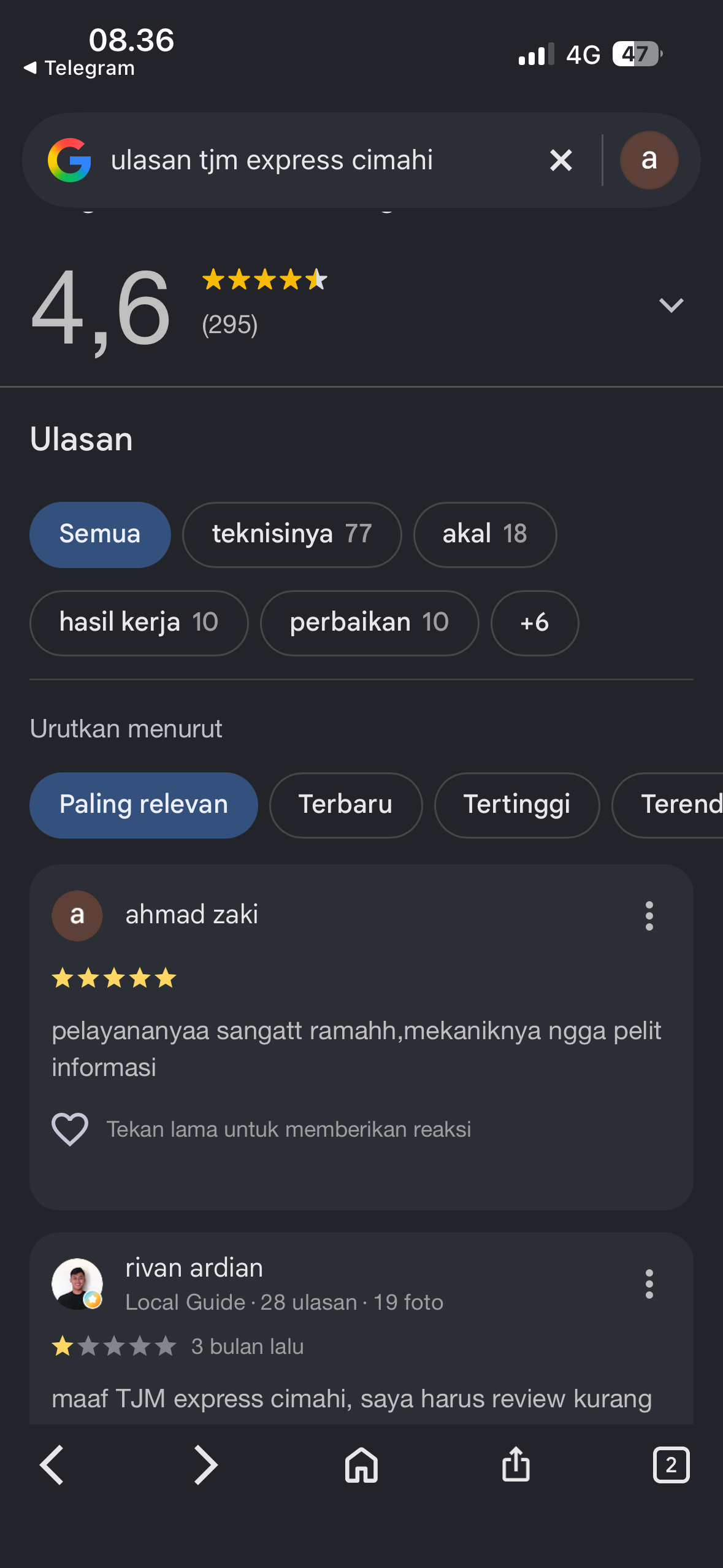This screenshot has height=1568, width=723.
Task: Open options menu on ahmad zaki's review
Action: (649, 915)
